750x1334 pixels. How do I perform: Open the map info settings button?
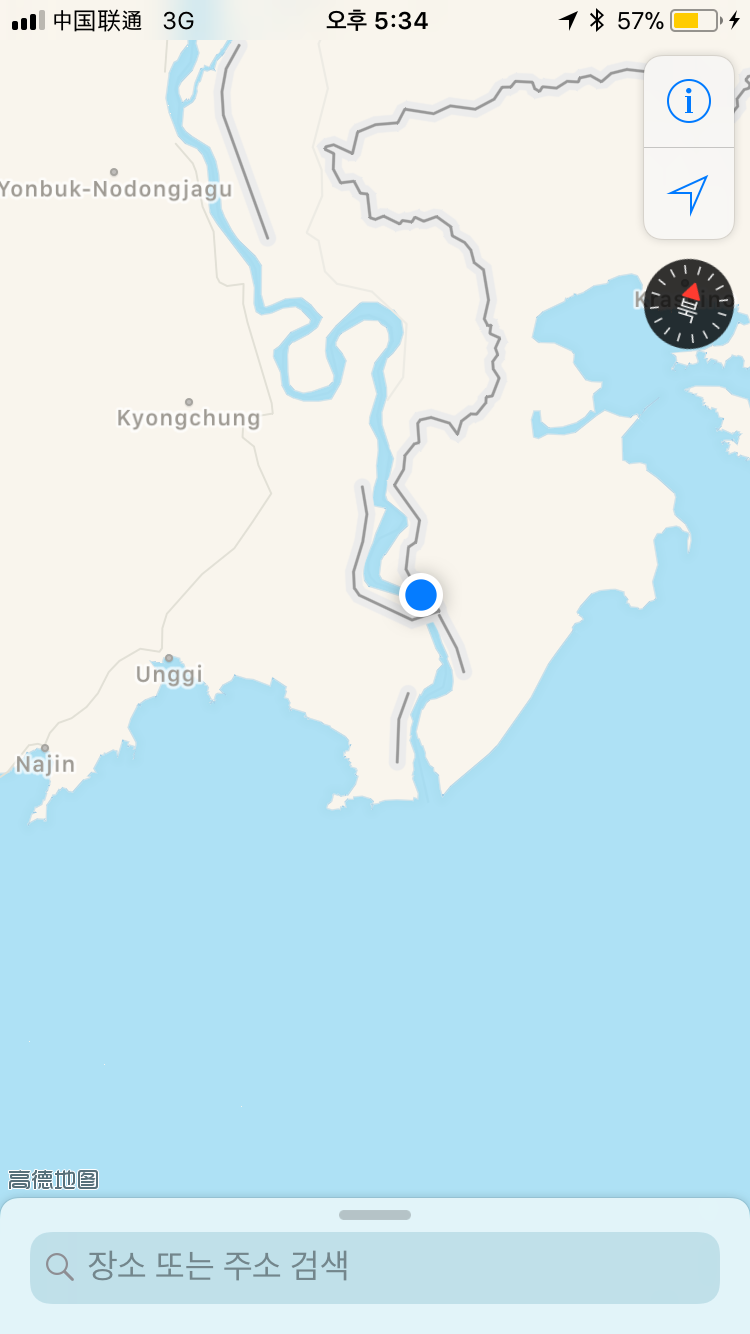[x=688, y=101]
